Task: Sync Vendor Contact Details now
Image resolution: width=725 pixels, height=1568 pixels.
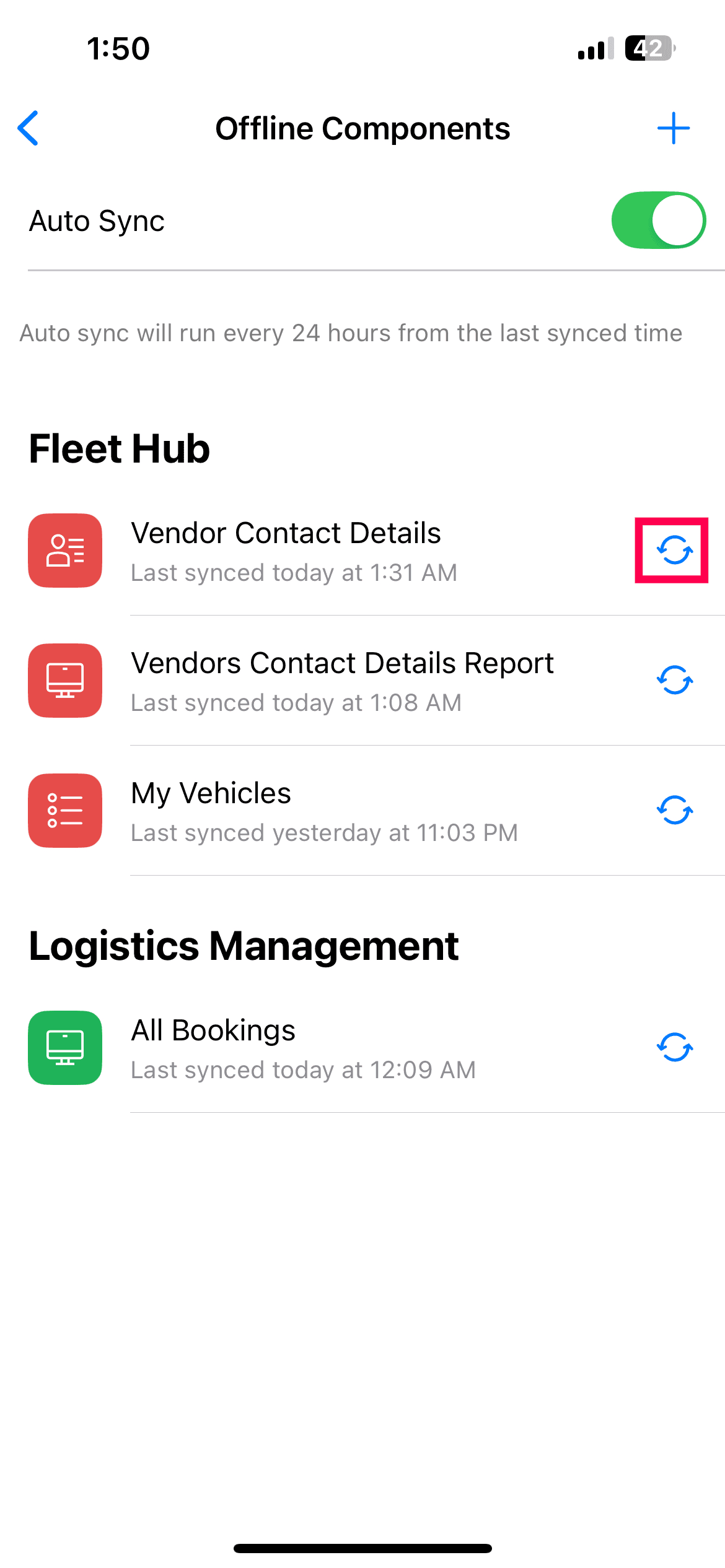Action: 674,550
